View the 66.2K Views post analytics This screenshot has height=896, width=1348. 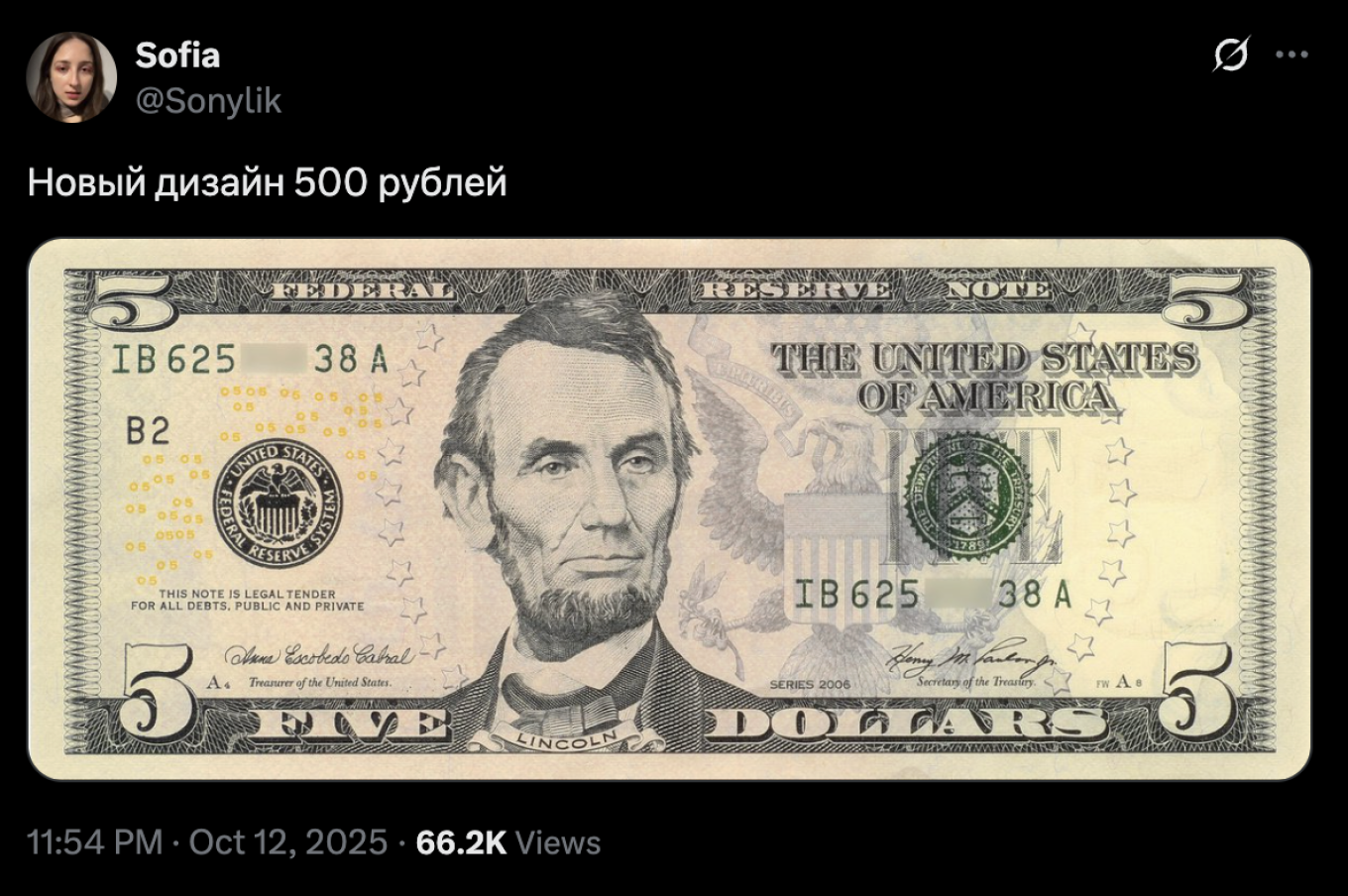(507, 842)
